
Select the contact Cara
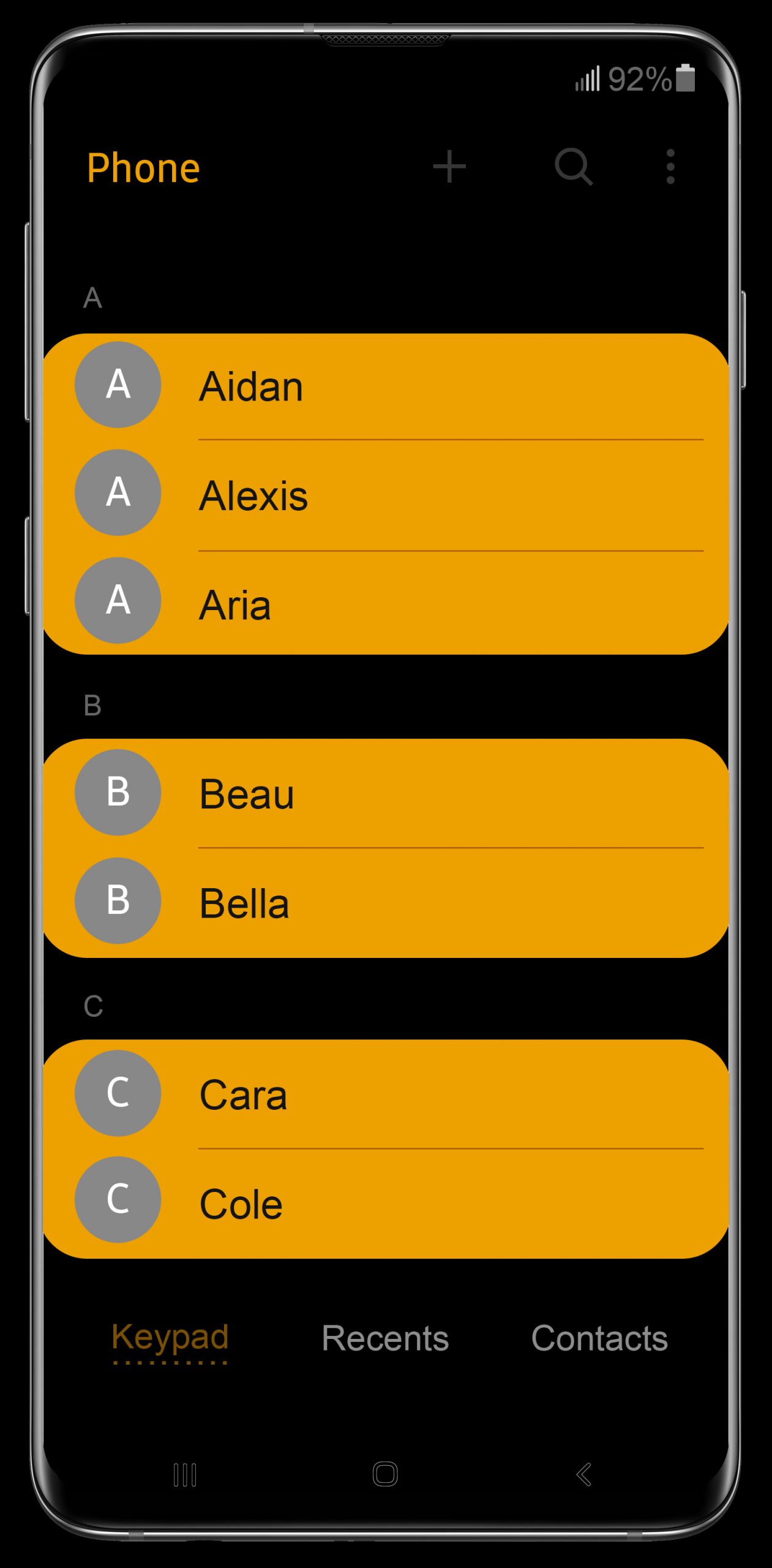click(x=386, y=1094)
